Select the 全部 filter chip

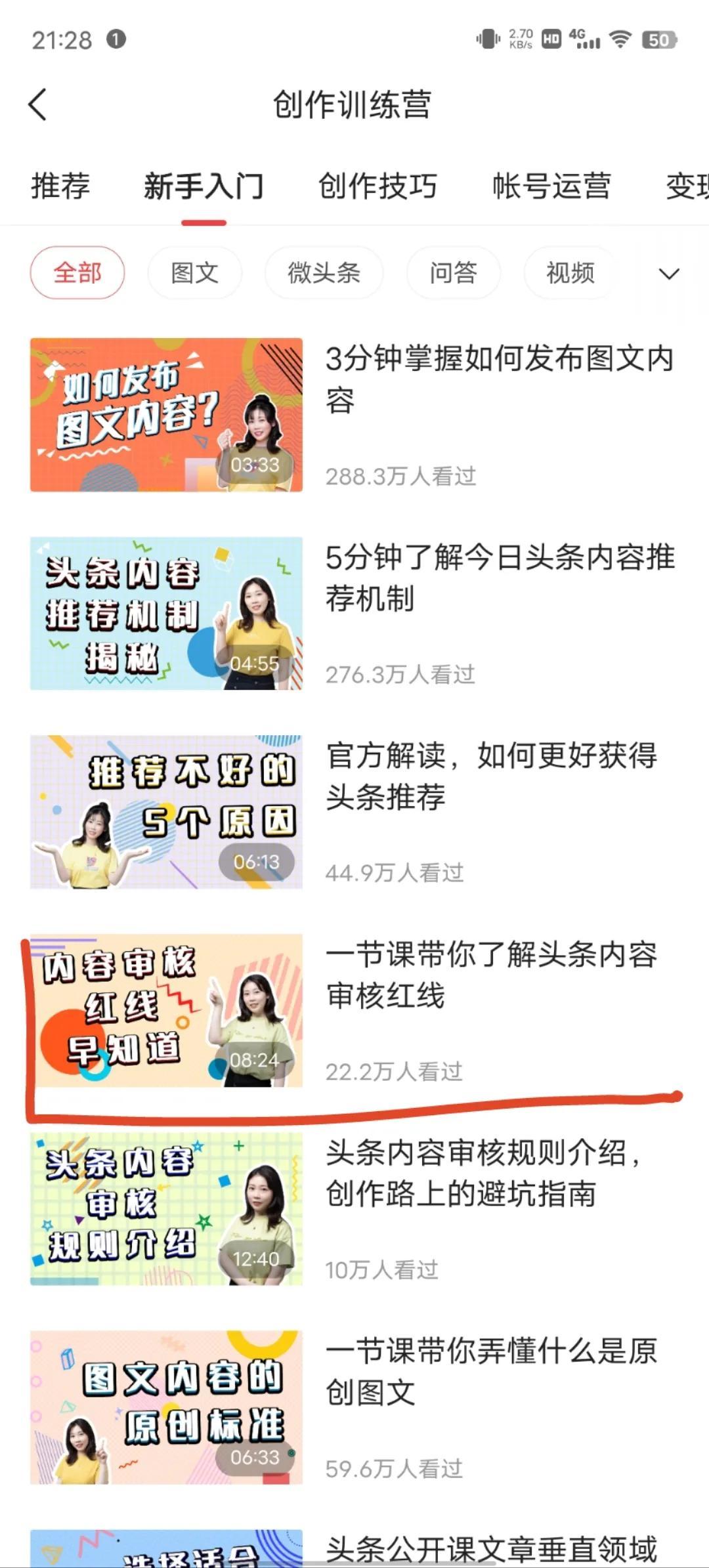coord(77,272)
